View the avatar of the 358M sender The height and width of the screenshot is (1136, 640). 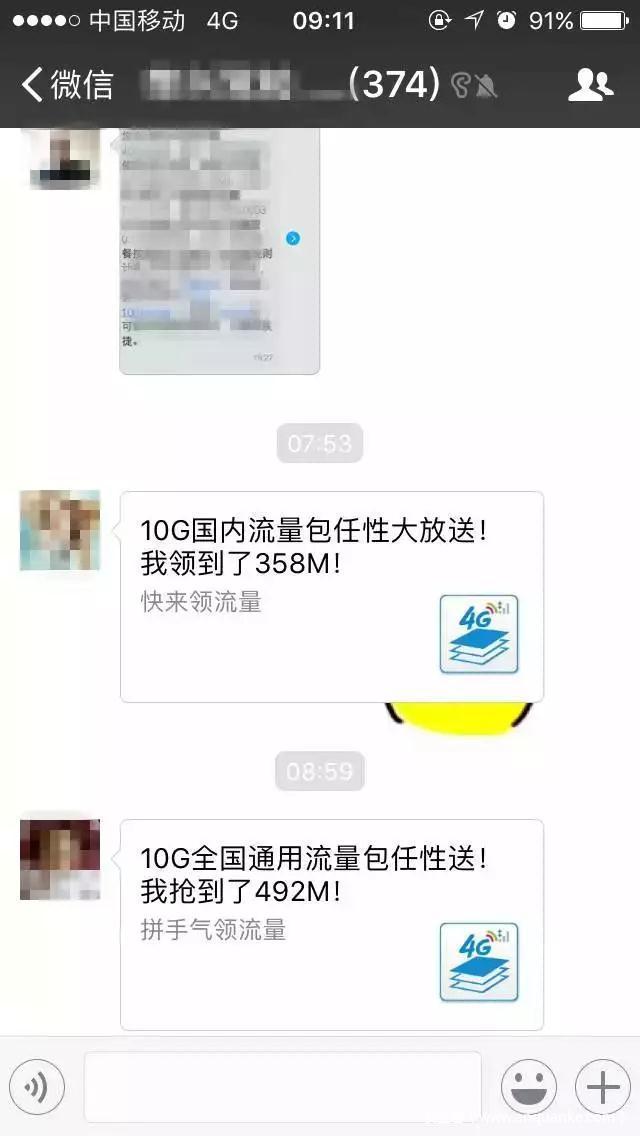point(60,530)
